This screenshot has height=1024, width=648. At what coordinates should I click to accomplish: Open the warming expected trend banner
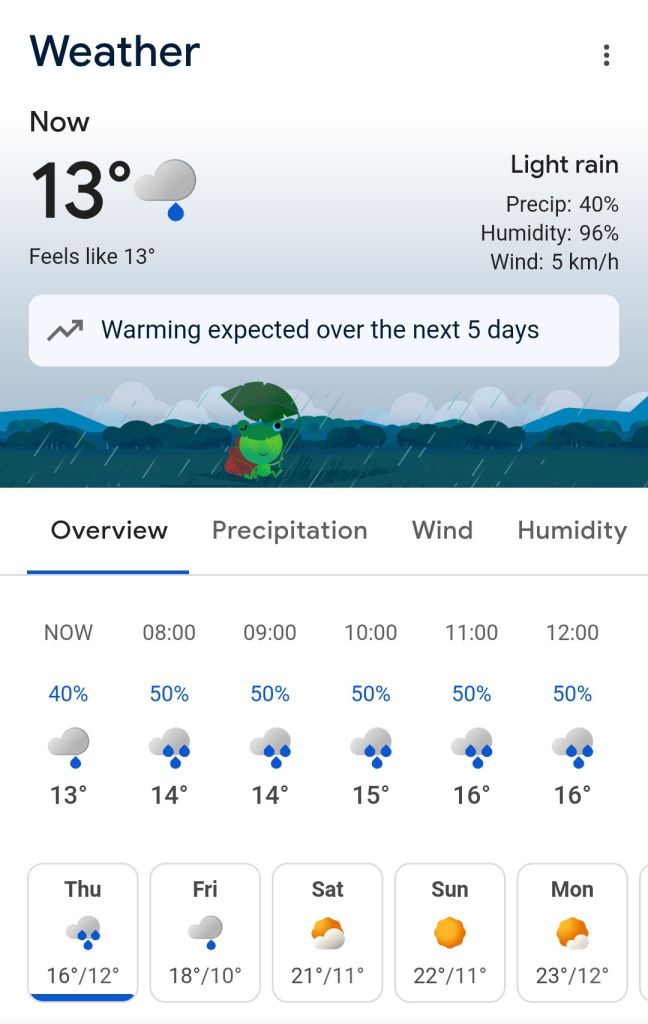pyautogui.click(x=323, y=330)
